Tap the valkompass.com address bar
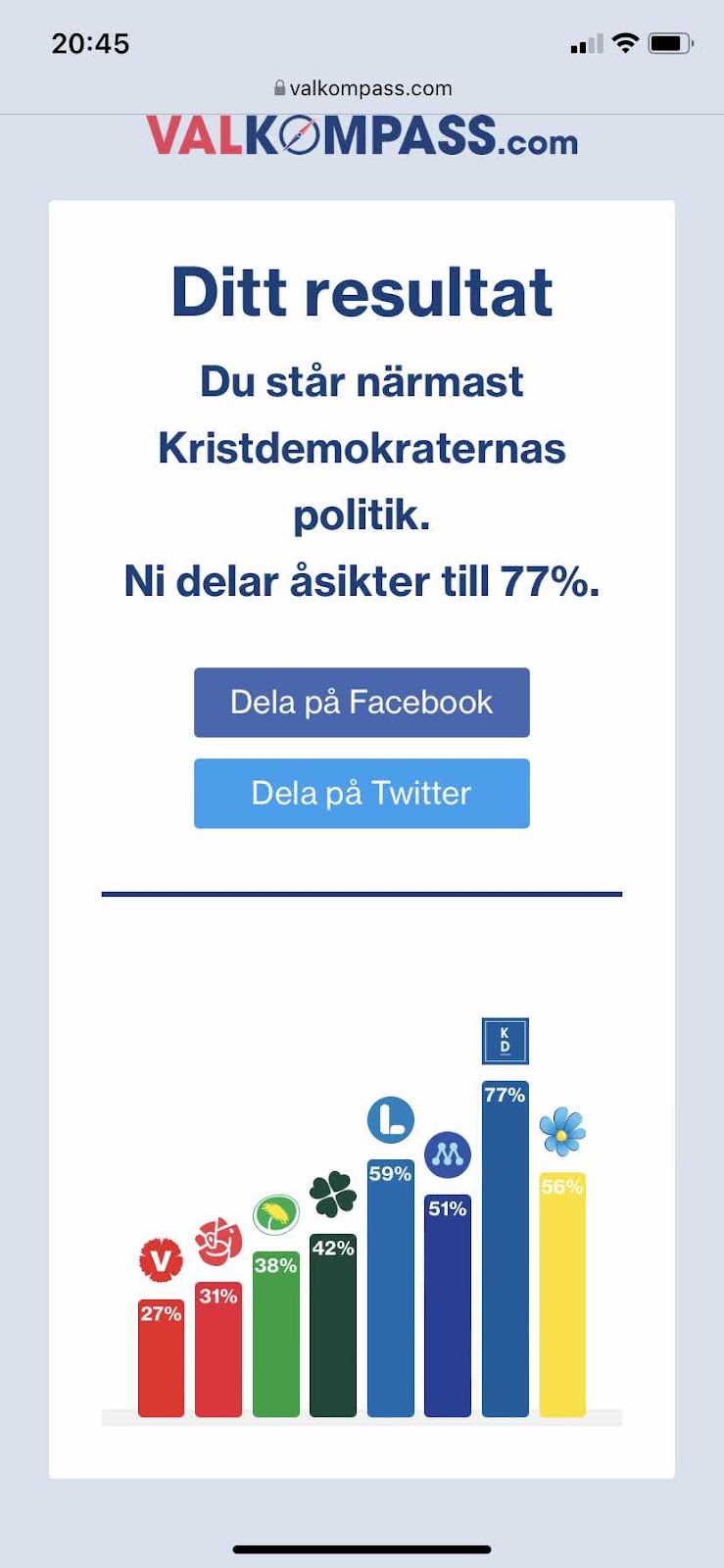Screen dimensions: 724x1568 pos(362,88)
